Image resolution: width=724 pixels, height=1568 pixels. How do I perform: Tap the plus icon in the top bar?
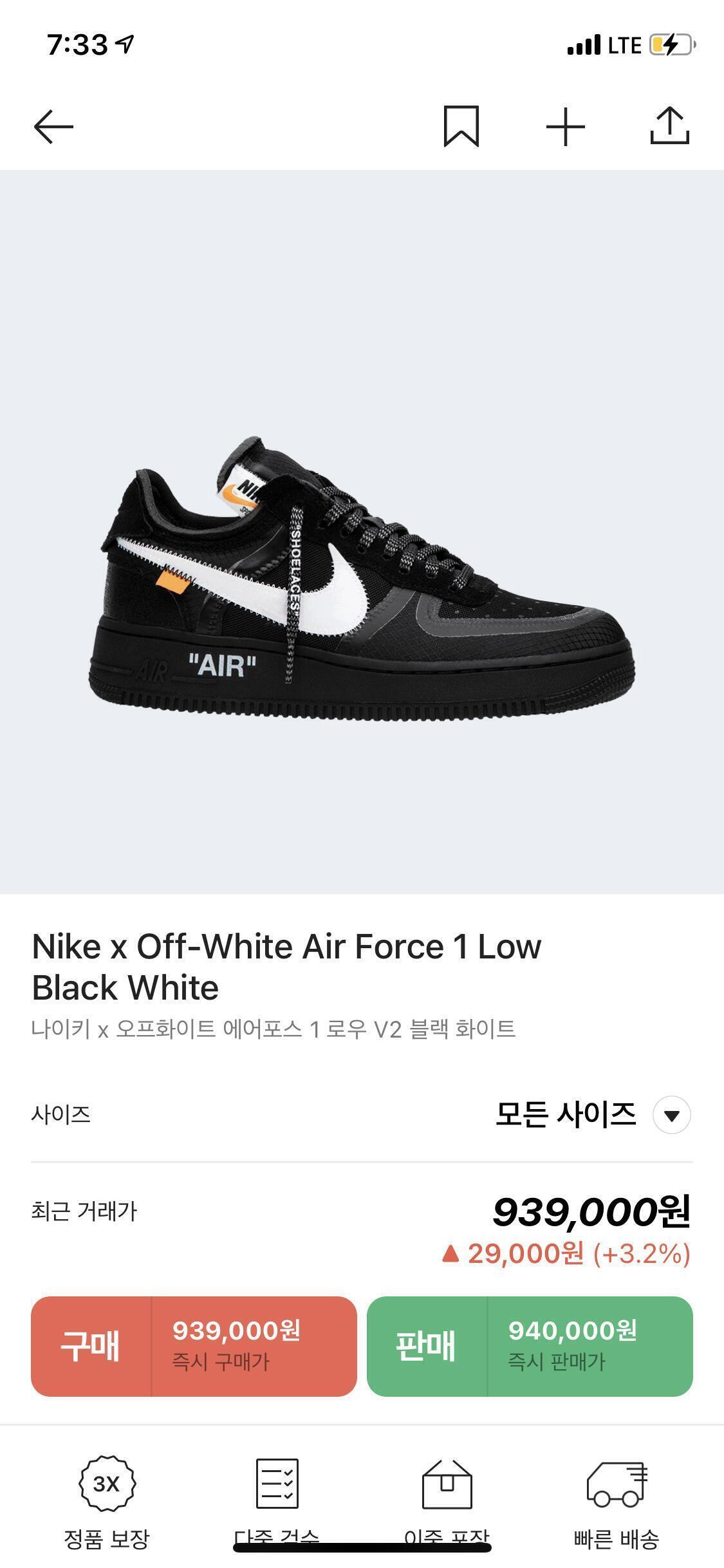(565, 126)
